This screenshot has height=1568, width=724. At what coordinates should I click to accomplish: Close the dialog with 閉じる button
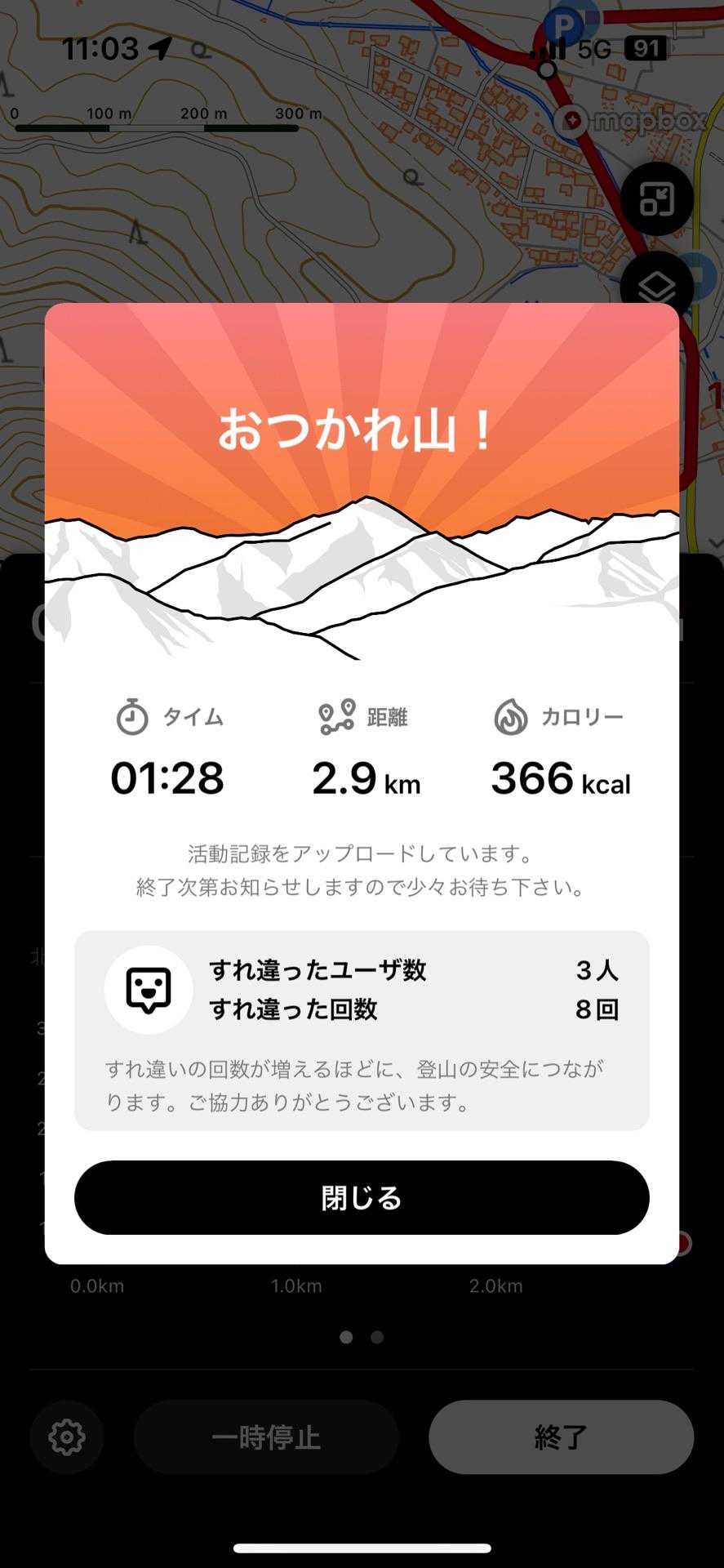[x=362, y=1197]
